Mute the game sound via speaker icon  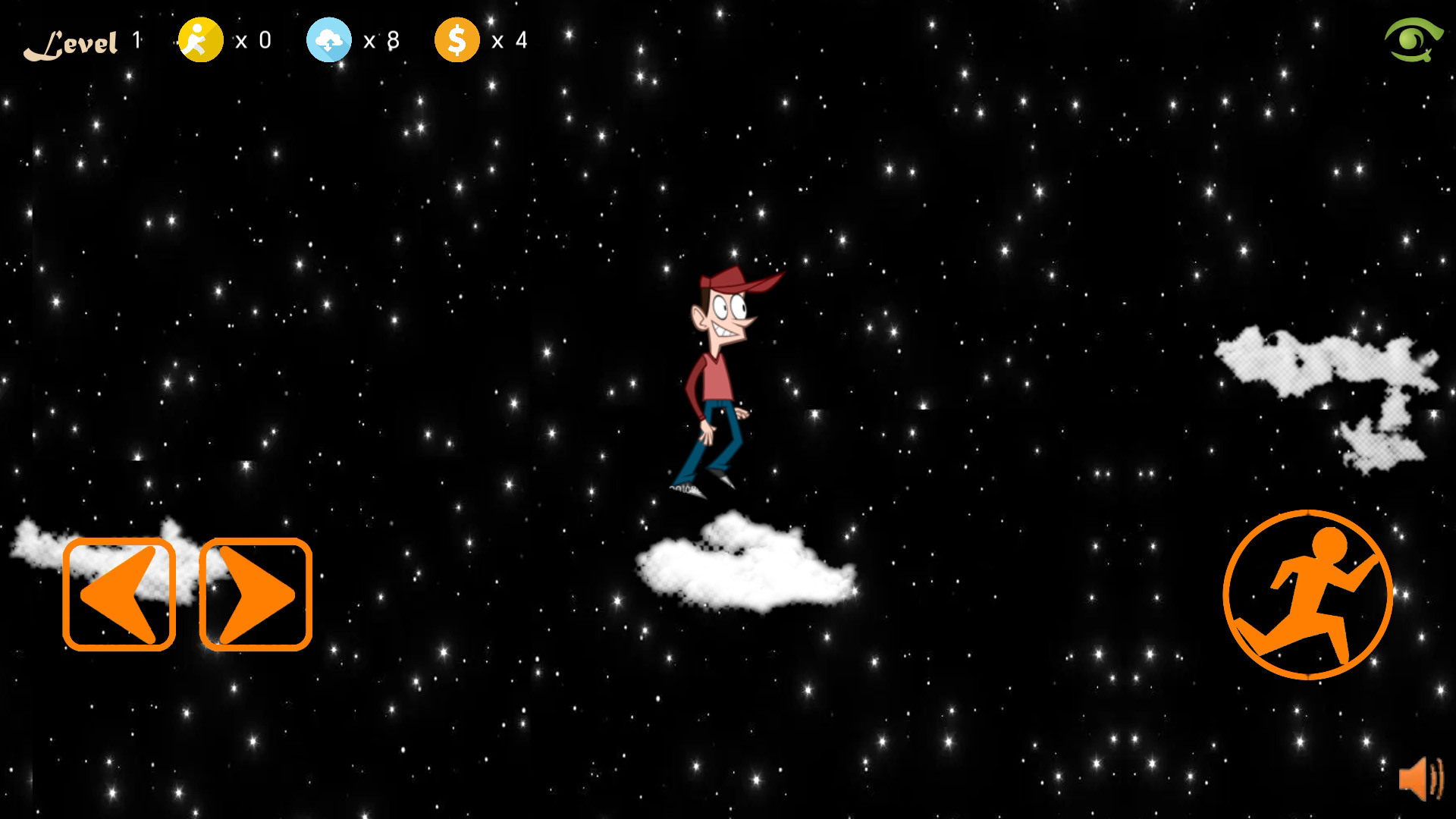(1420, 778)
